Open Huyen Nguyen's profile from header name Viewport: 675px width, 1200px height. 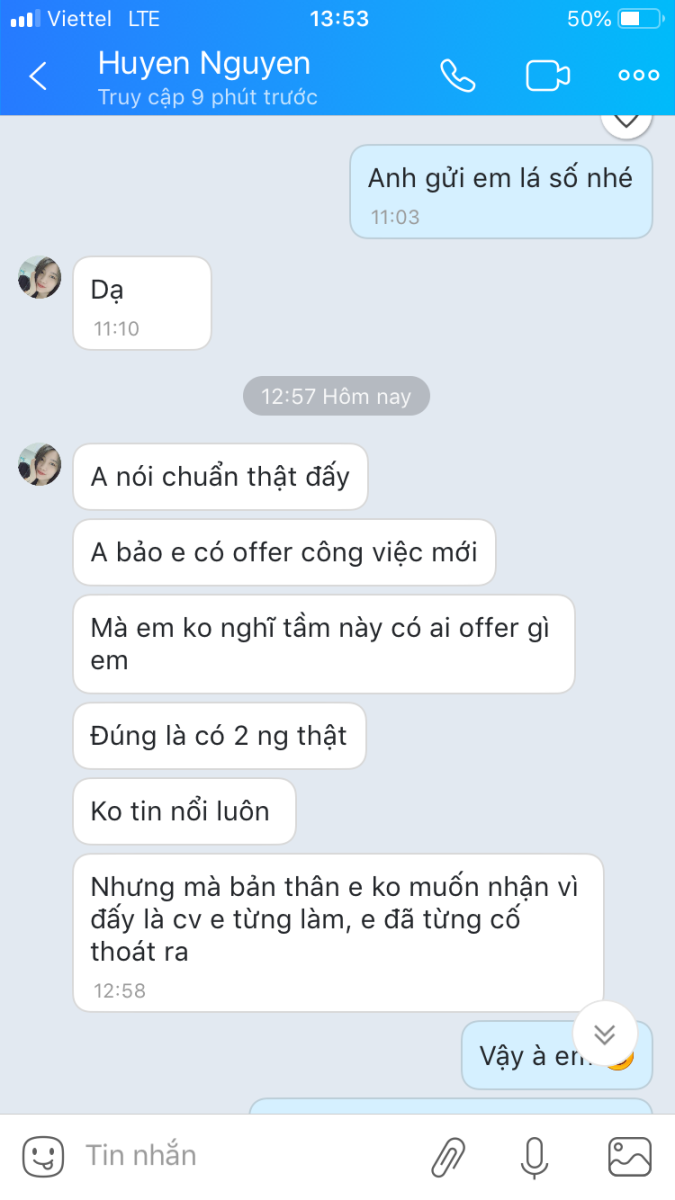click(x=204, y=64)
